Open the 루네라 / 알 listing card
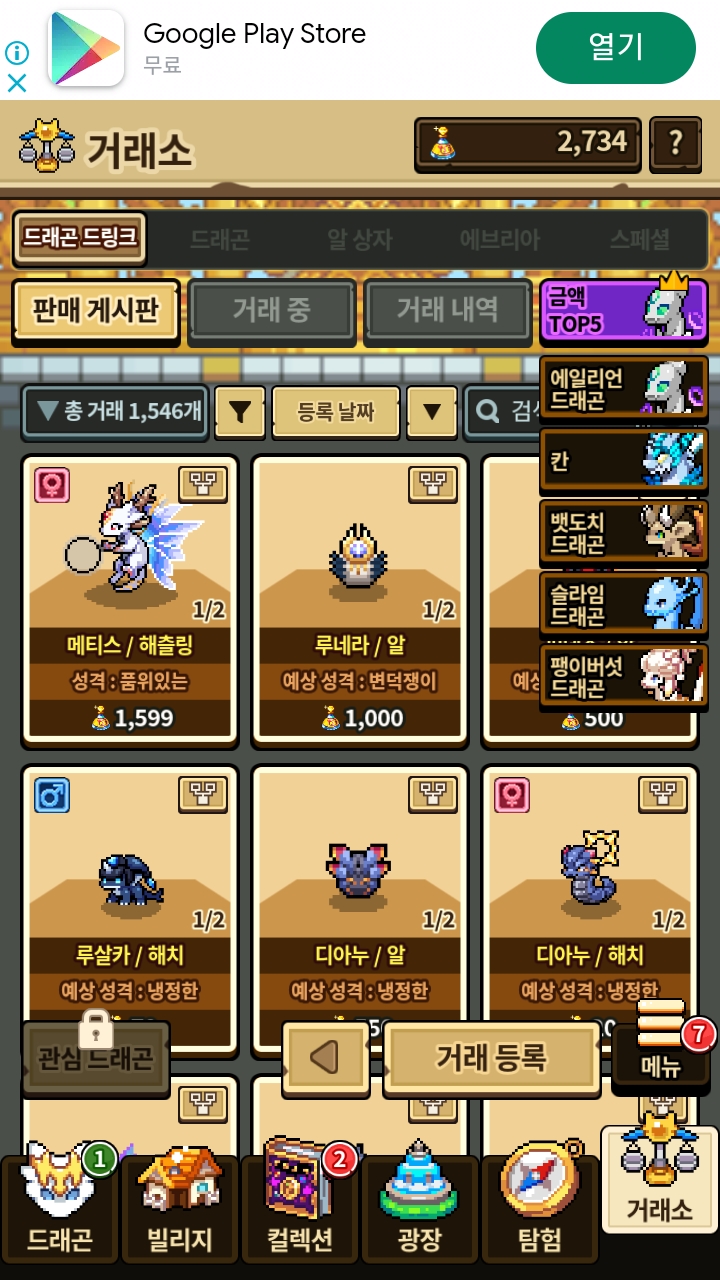This screenshot has width=720, height=1280. coord(359,600)
